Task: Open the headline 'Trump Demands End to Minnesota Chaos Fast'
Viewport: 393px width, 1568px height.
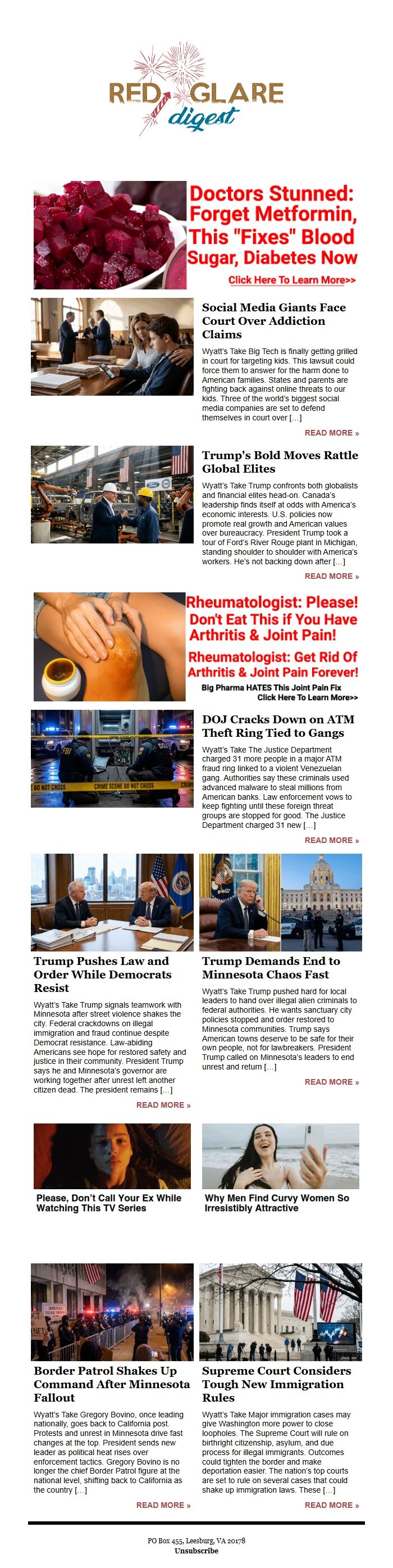Action: point(271,967)
